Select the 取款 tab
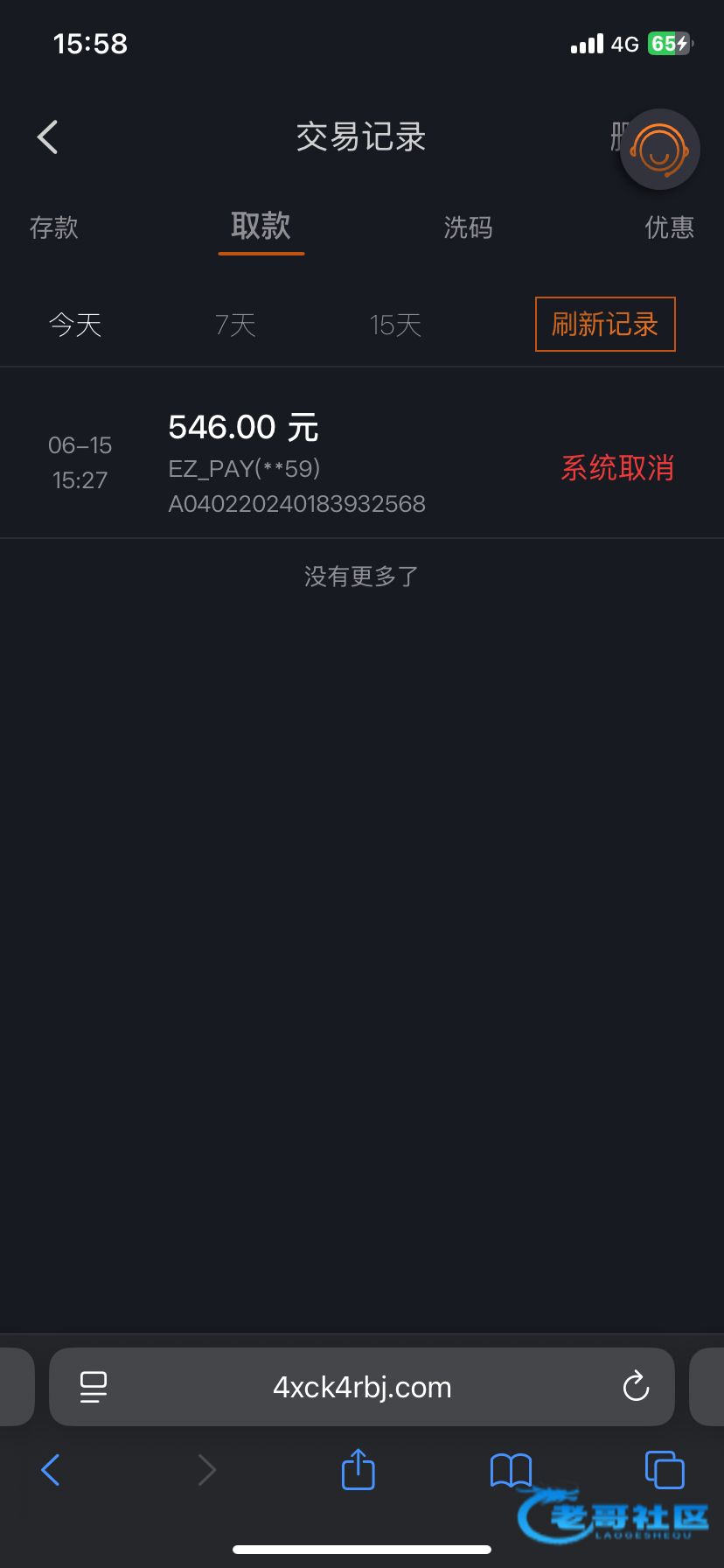 click(x=261, y=227)
